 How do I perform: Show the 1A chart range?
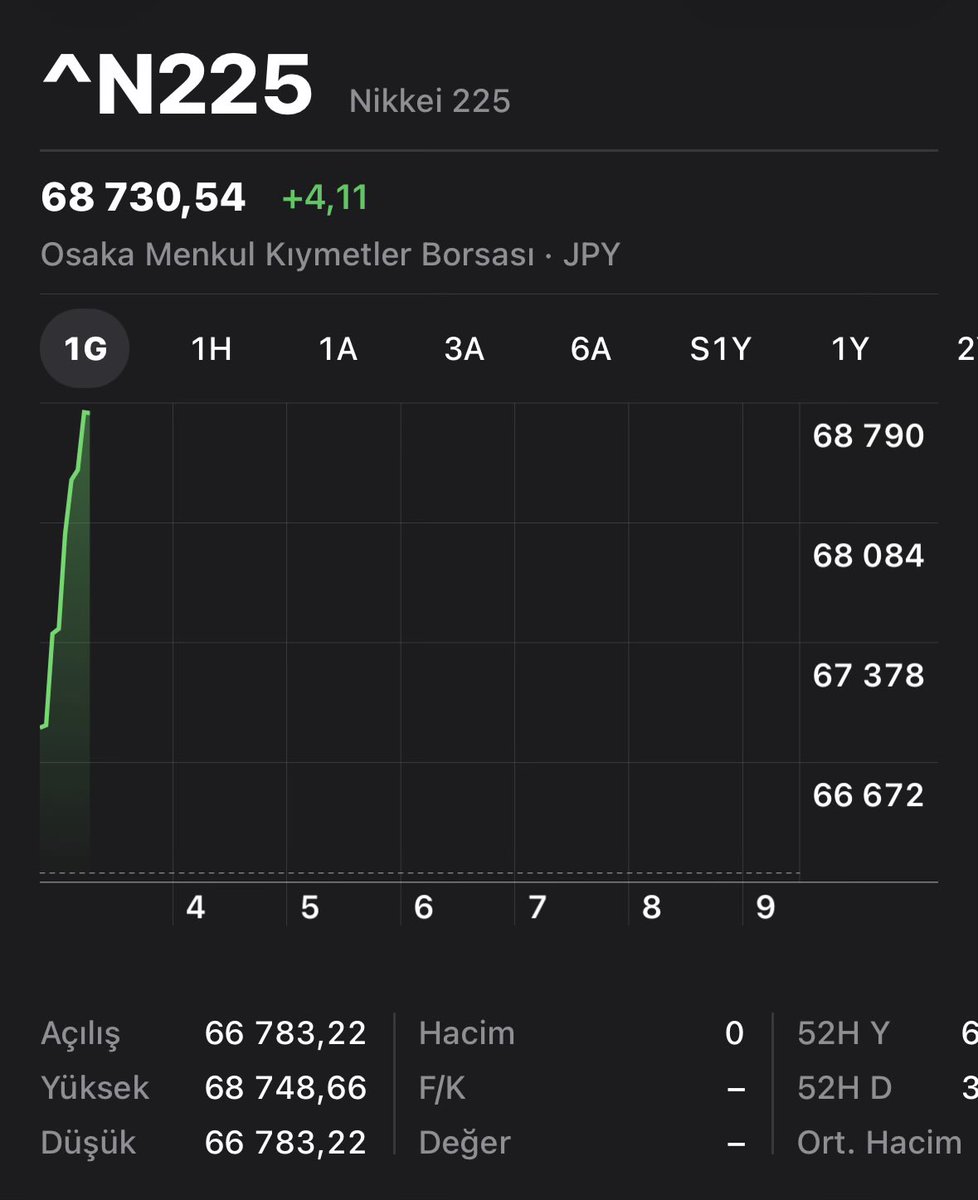(x=338, y=349)
